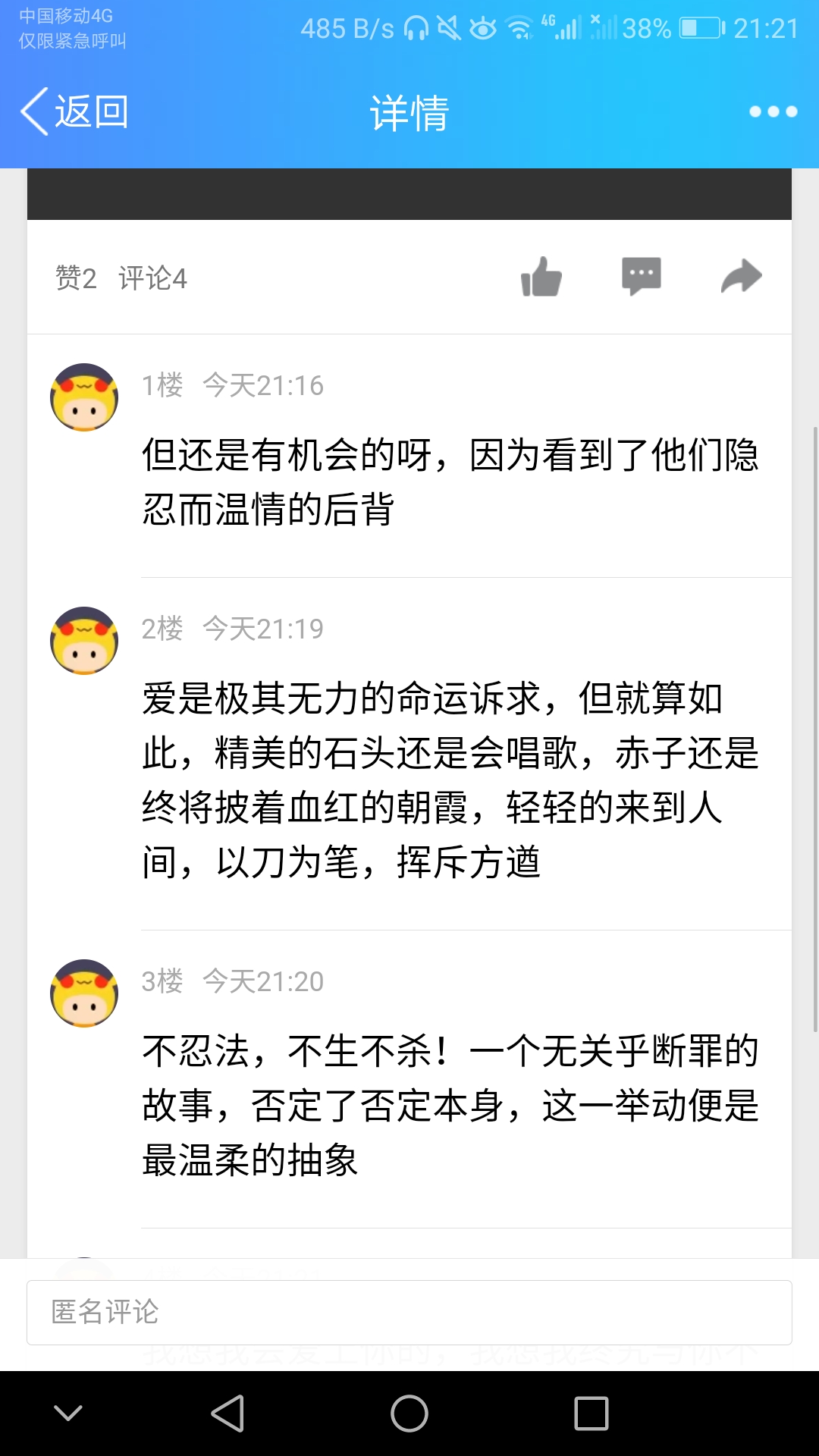Select the 1楼 comment about 隐忍而温情的后背
This screenshot has width=819, height=1456.
450,482
